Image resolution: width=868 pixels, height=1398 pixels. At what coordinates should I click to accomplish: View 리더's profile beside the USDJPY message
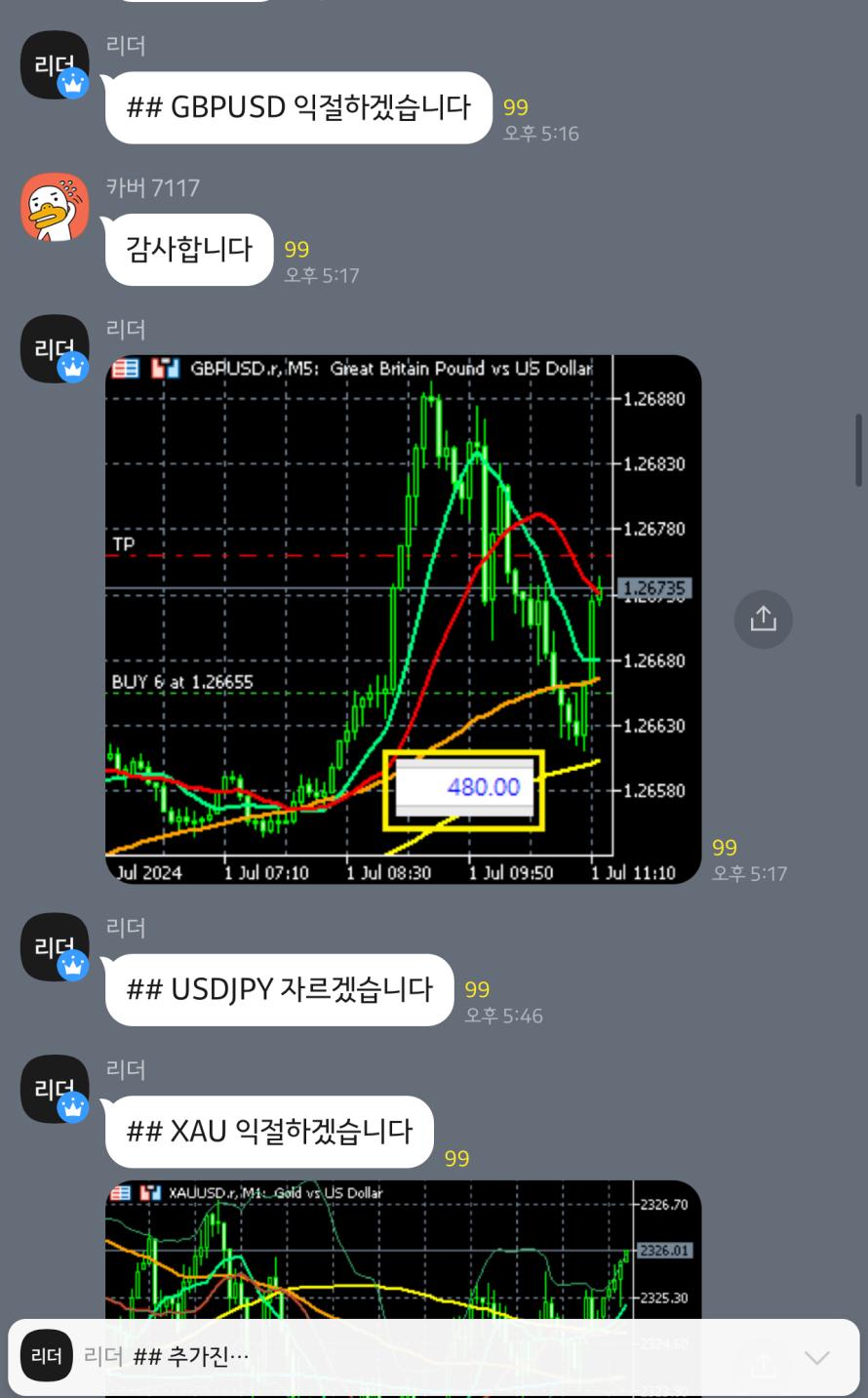pyautogui.click(x=55, y=946)
